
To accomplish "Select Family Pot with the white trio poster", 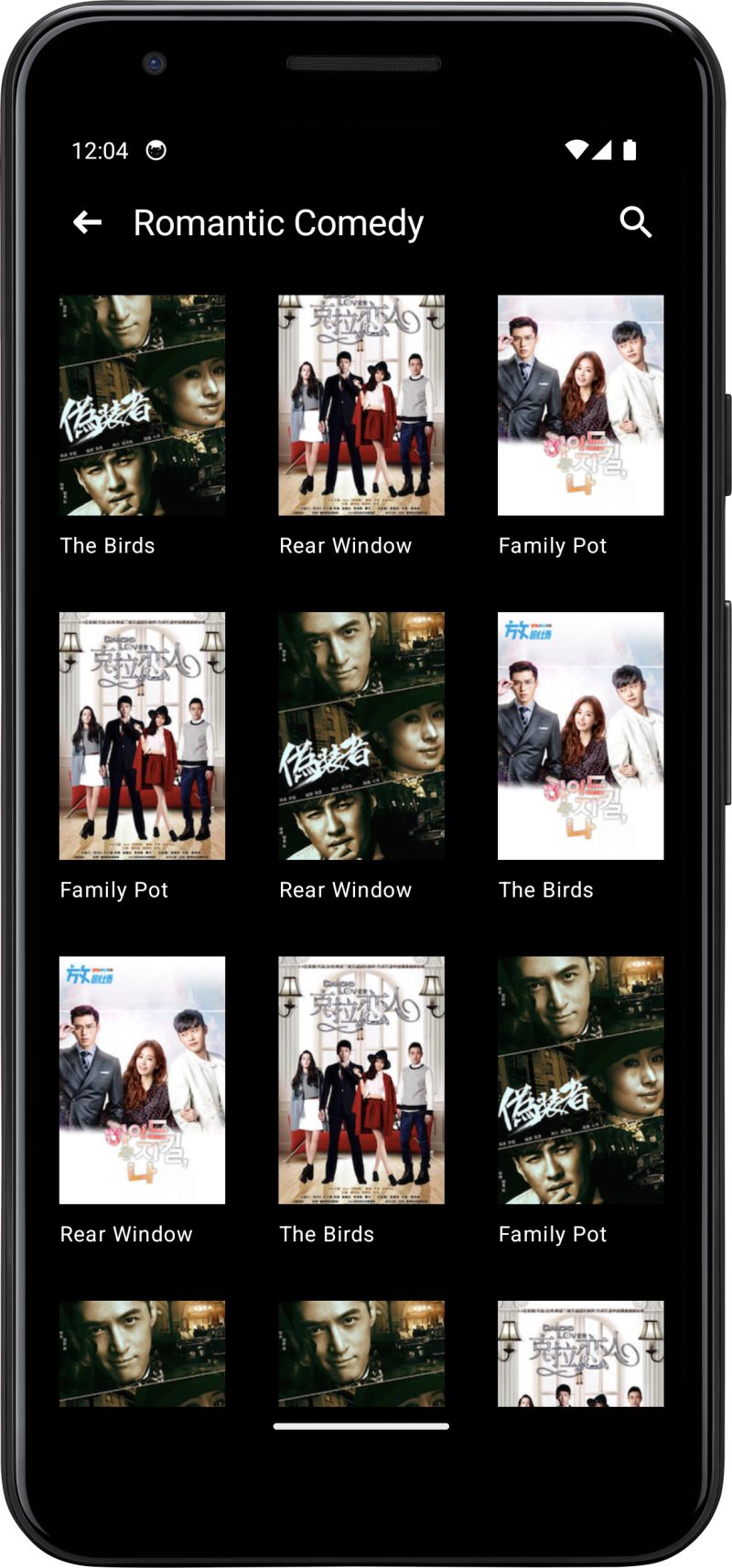I will click(x=580, y=405).
